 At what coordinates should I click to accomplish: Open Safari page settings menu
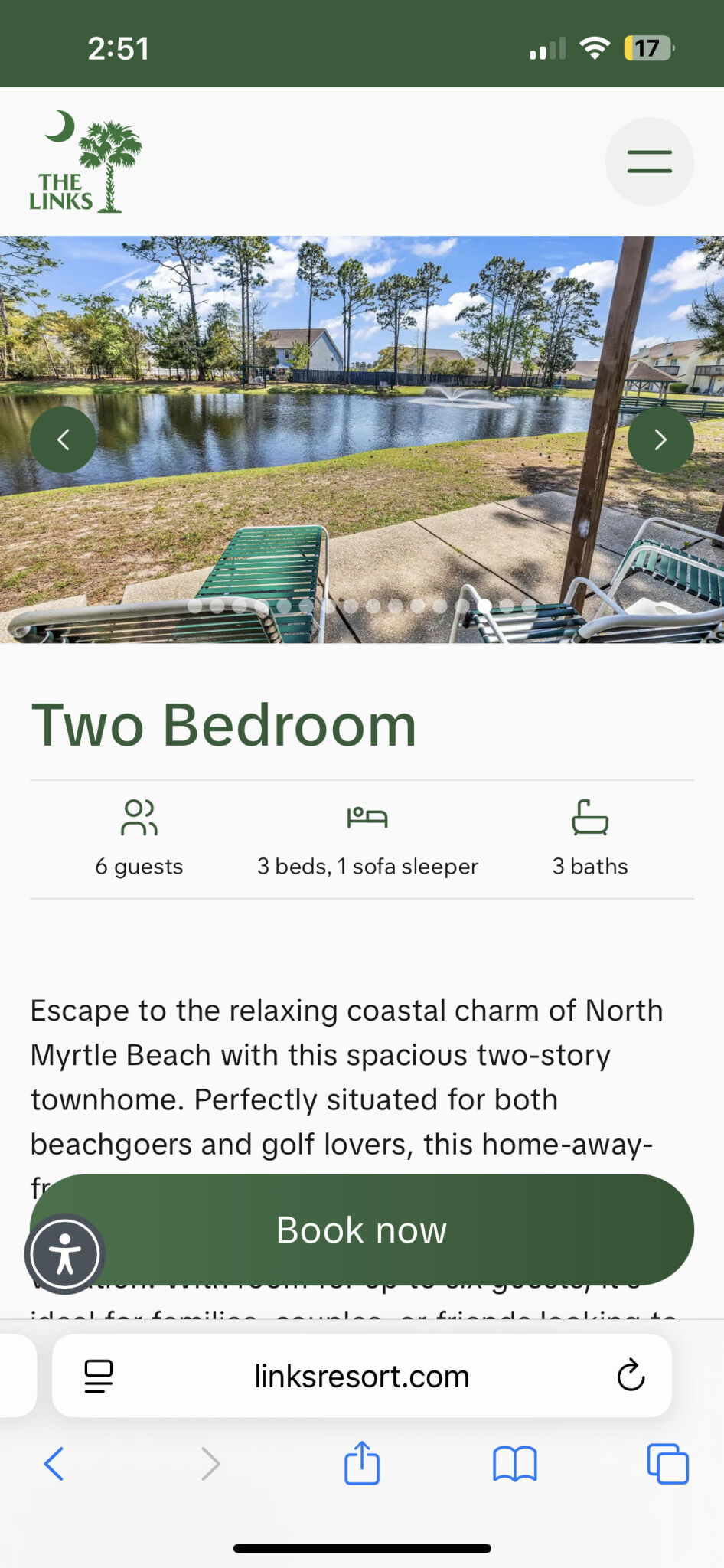pyautogui.click(x=99, y=1376)
